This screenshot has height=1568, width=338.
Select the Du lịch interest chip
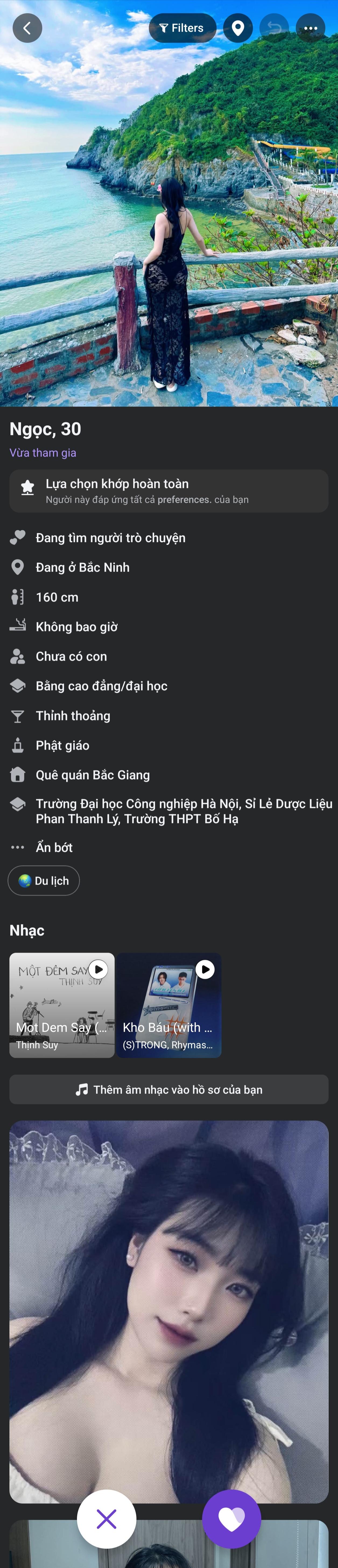click(44, 881)
